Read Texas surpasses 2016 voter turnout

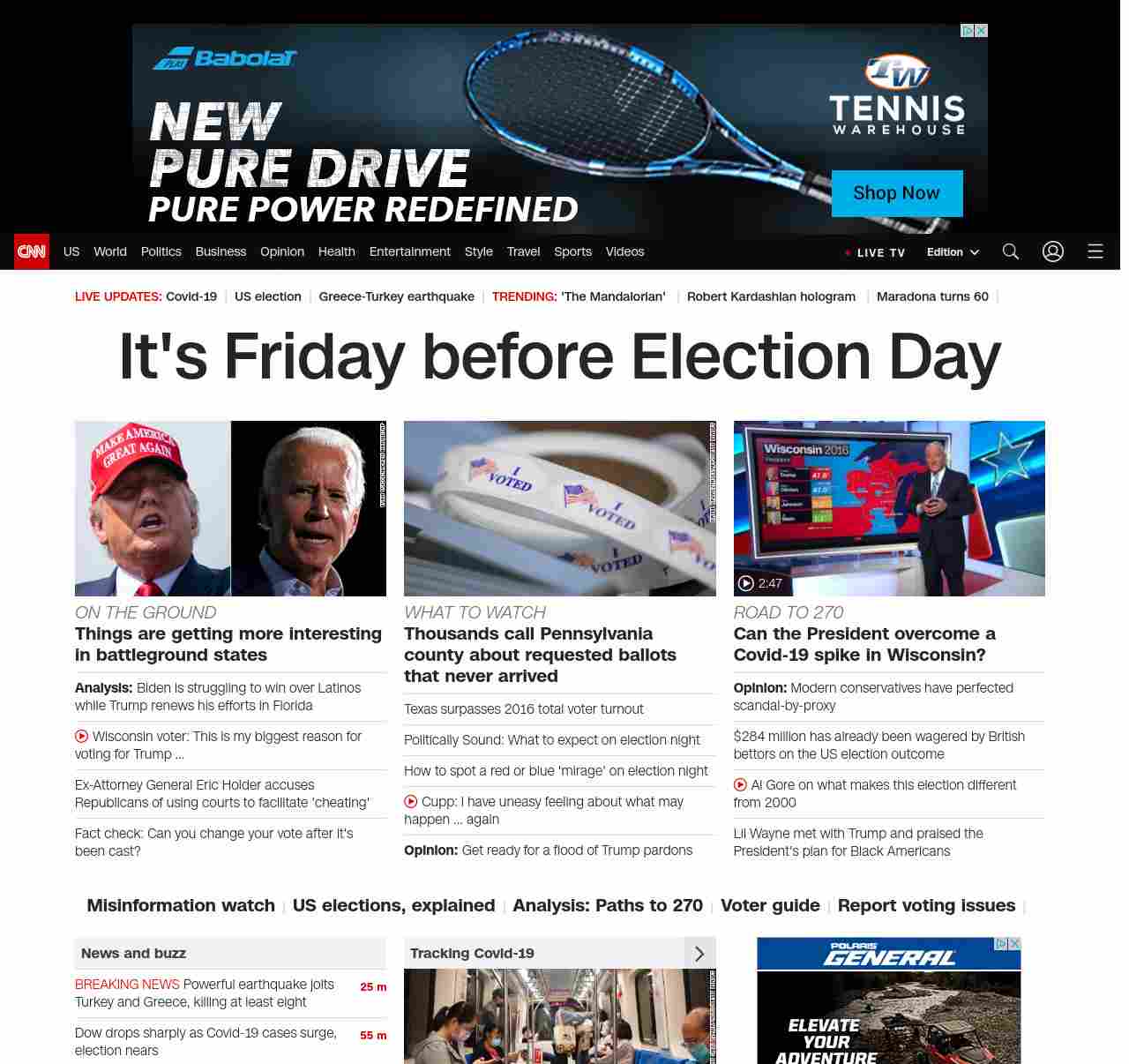click(523, 709)
